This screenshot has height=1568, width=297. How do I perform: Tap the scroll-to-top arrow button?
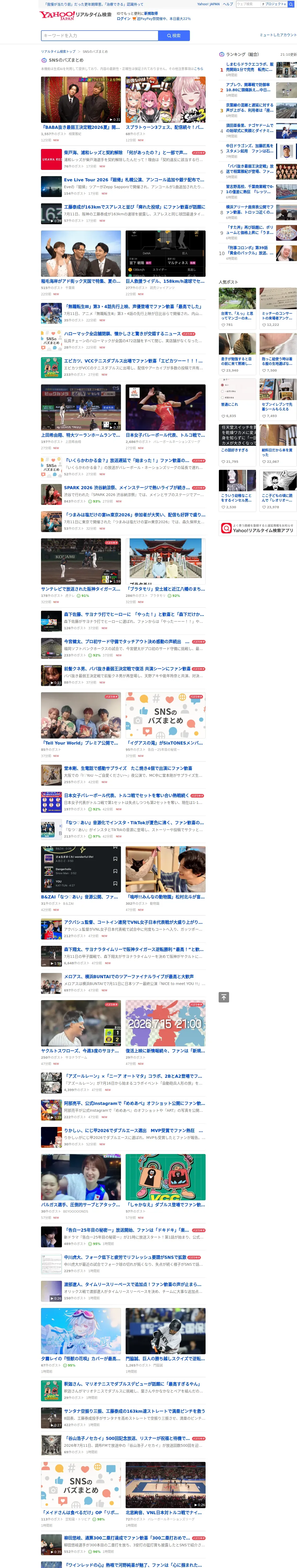[x=224, y=997]
